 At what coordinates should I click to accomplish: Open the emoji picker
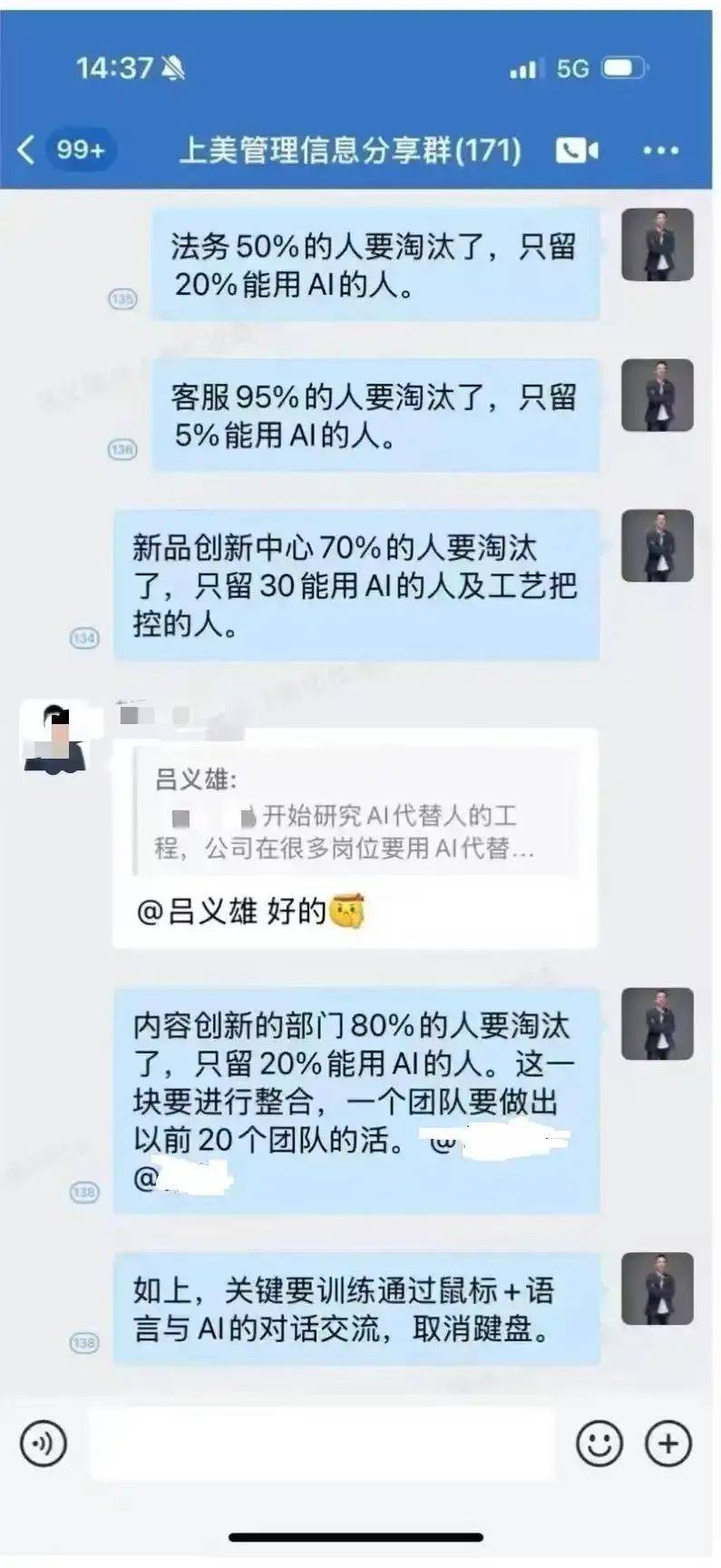click(x=599, y=1443)
